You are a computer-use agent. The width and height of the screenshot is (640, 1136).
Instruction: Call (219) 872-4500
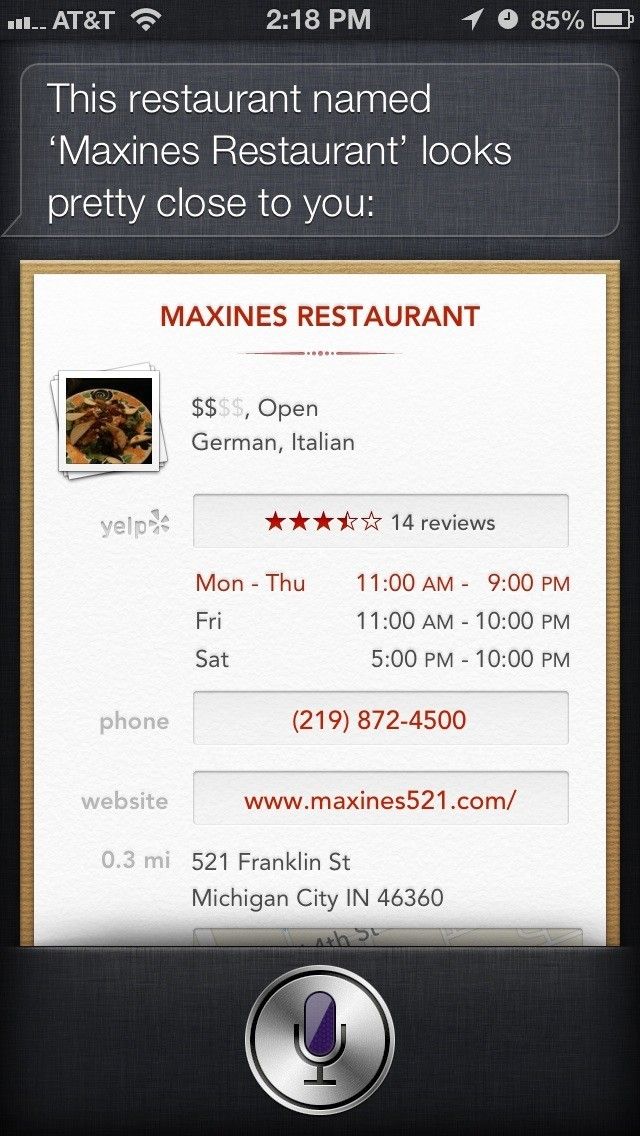[x=380, y=719]
